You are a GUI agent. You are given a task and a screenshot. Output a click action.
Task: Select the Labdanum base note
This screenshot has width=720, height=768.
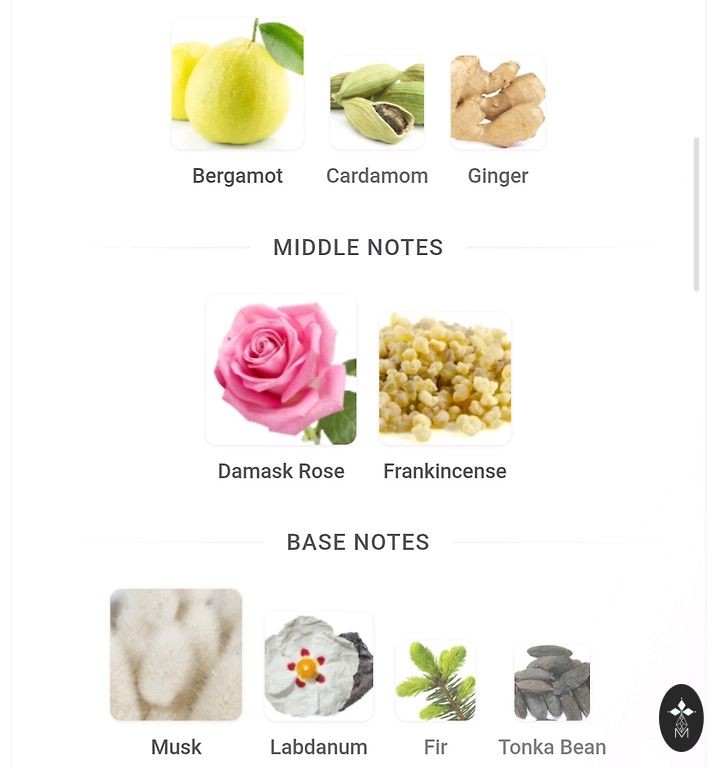pos(319,667)
